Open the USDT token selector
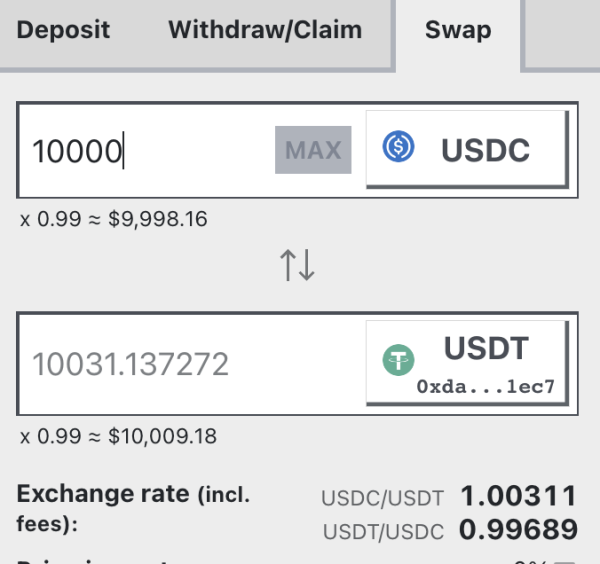 (466, 362)
